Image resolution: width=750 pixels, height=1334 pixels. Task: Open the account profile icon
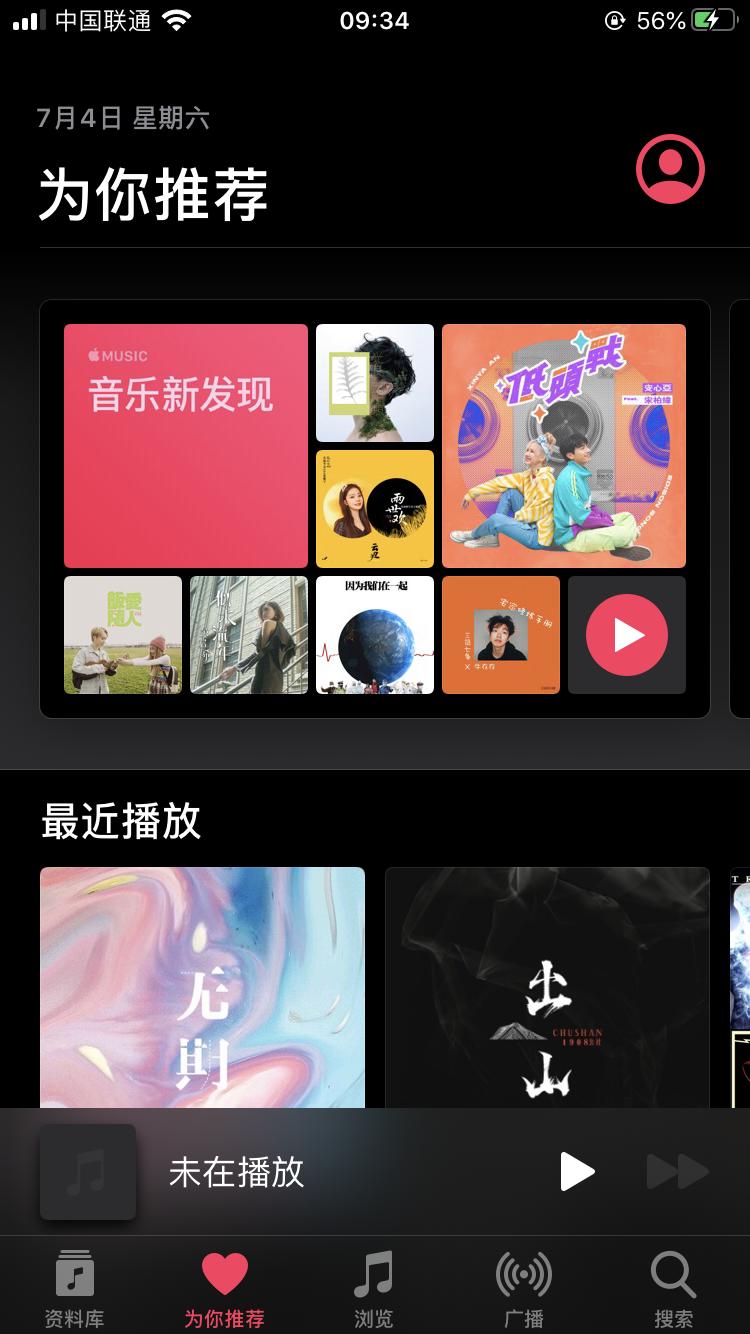670,170
